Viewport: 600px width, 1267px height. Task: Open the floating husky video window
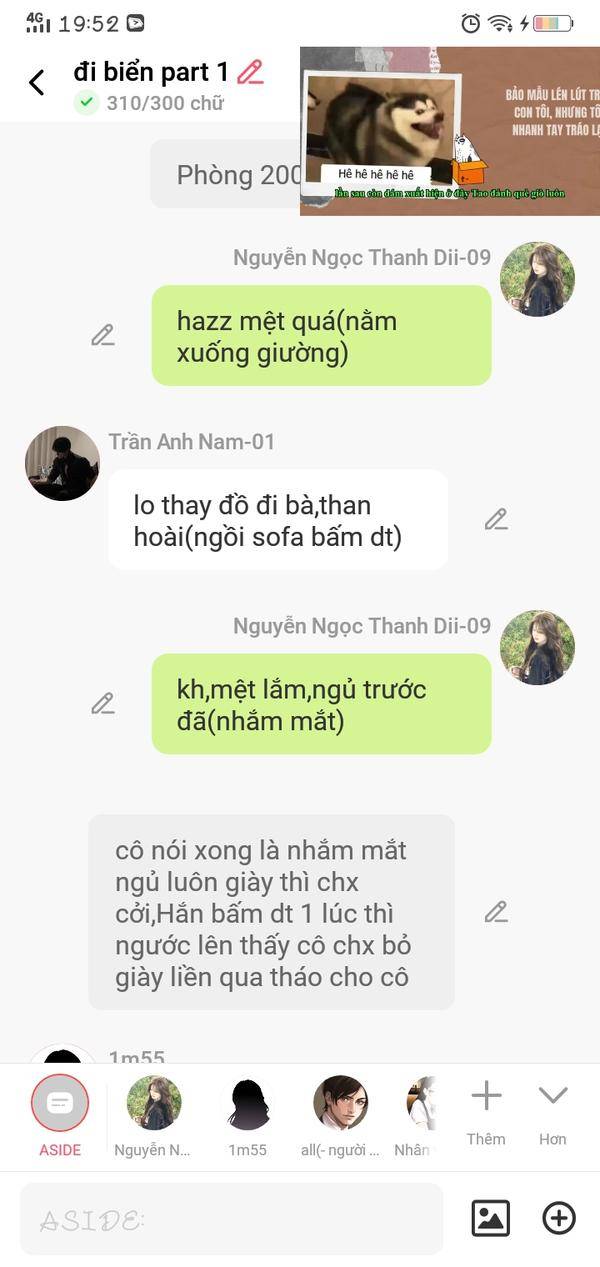click(x=450, y=130)
